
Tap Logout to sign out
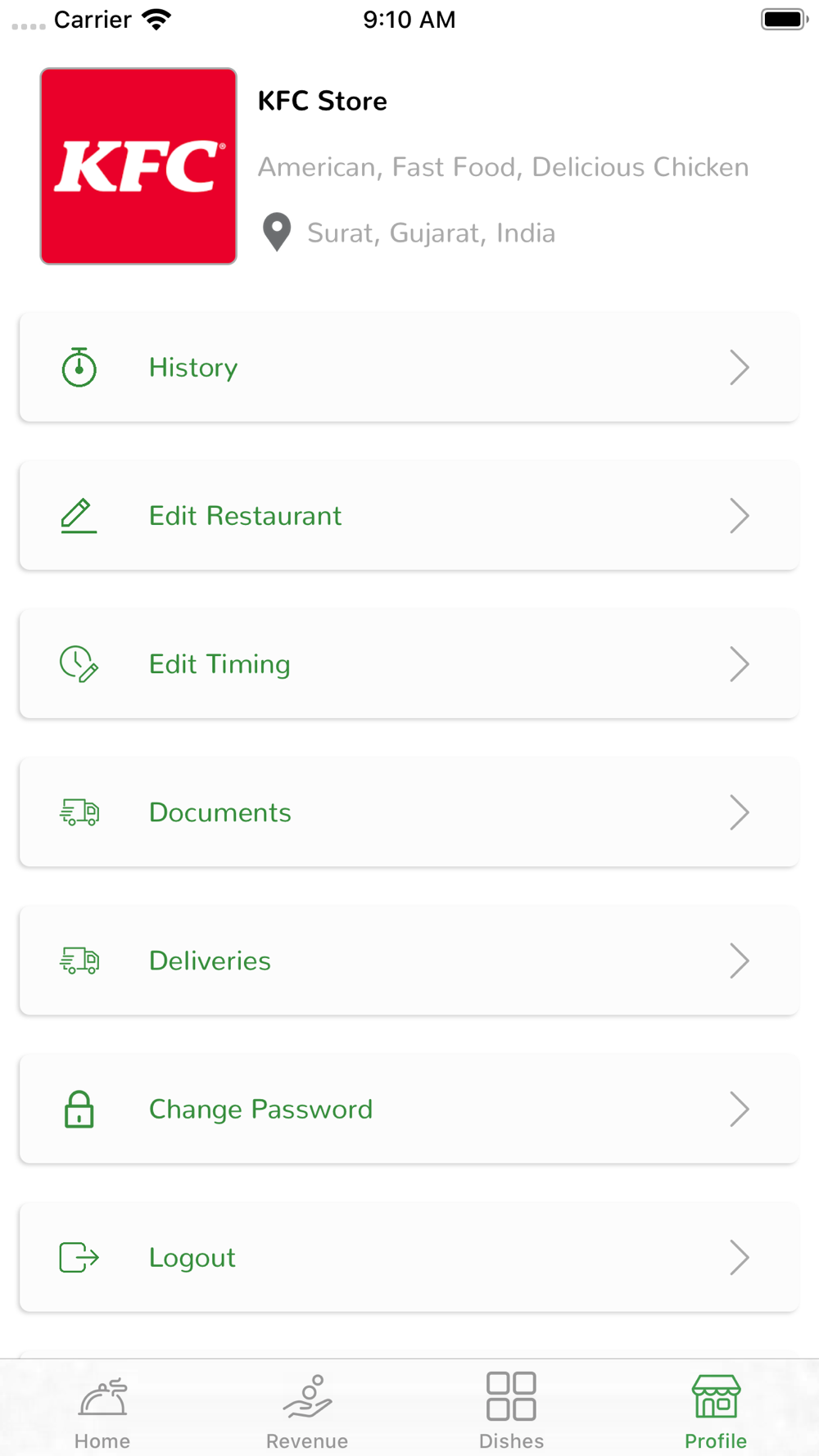pos(409,1256)
